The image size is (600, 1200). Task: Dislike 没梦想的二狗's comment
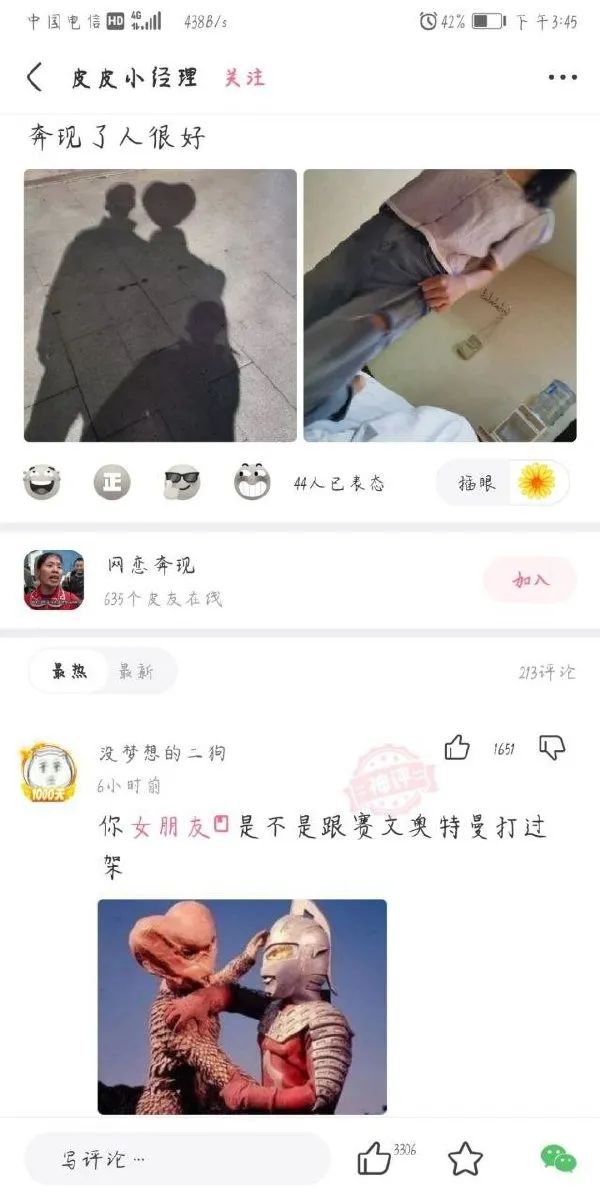552,747
